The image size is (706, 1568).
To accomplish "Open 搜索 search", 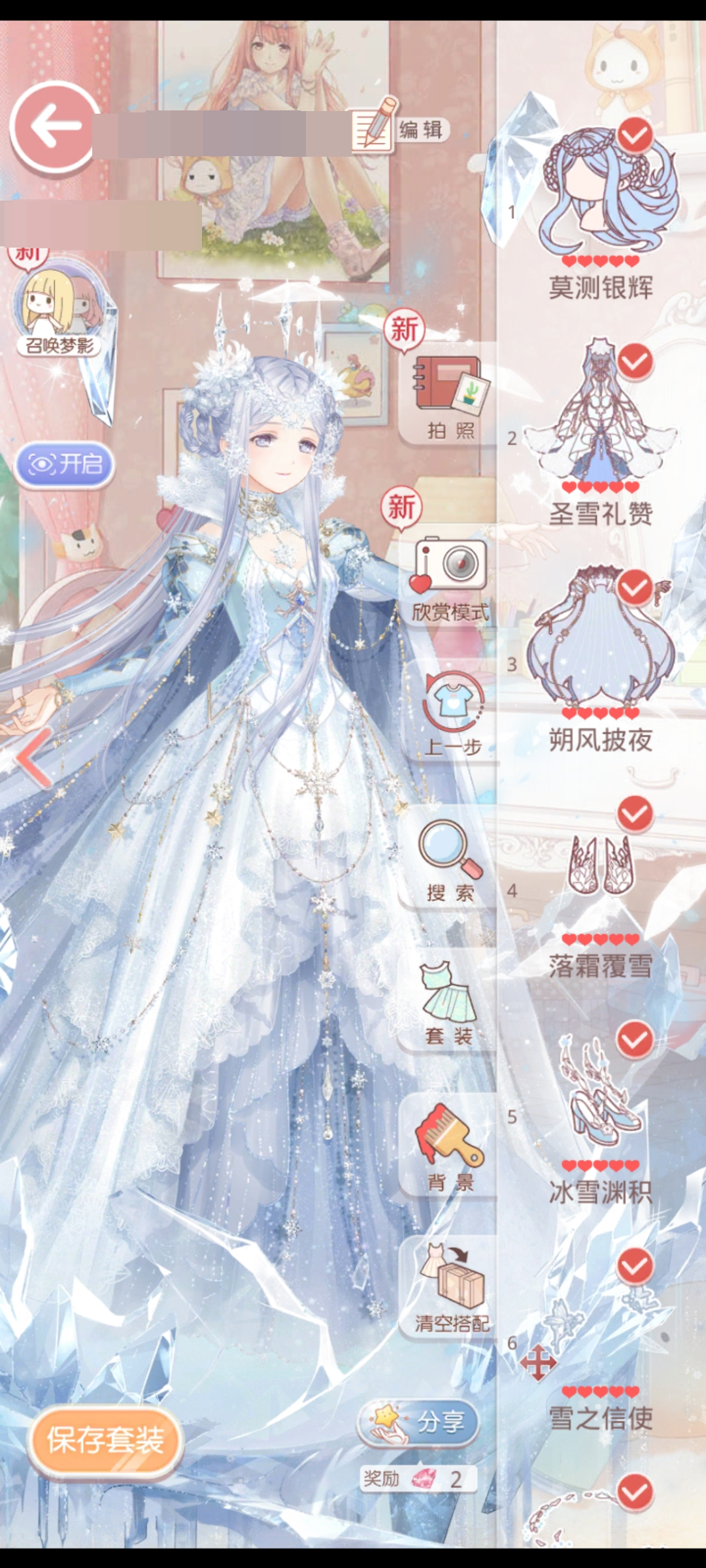I will (x=450, y=861).
